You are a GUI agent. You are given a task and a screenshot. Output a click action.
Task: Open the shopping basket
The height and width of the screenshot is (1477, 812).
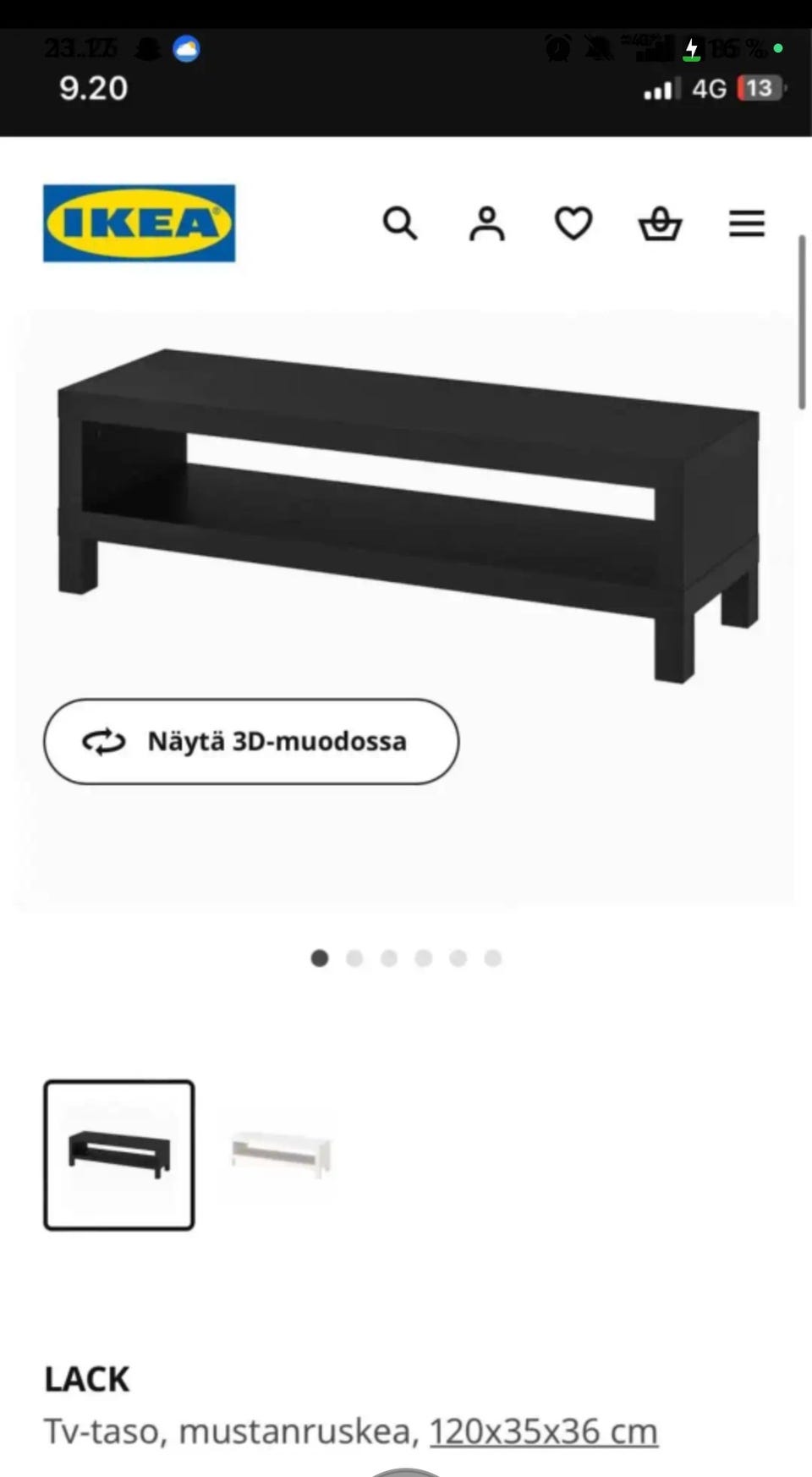[661, 224]
